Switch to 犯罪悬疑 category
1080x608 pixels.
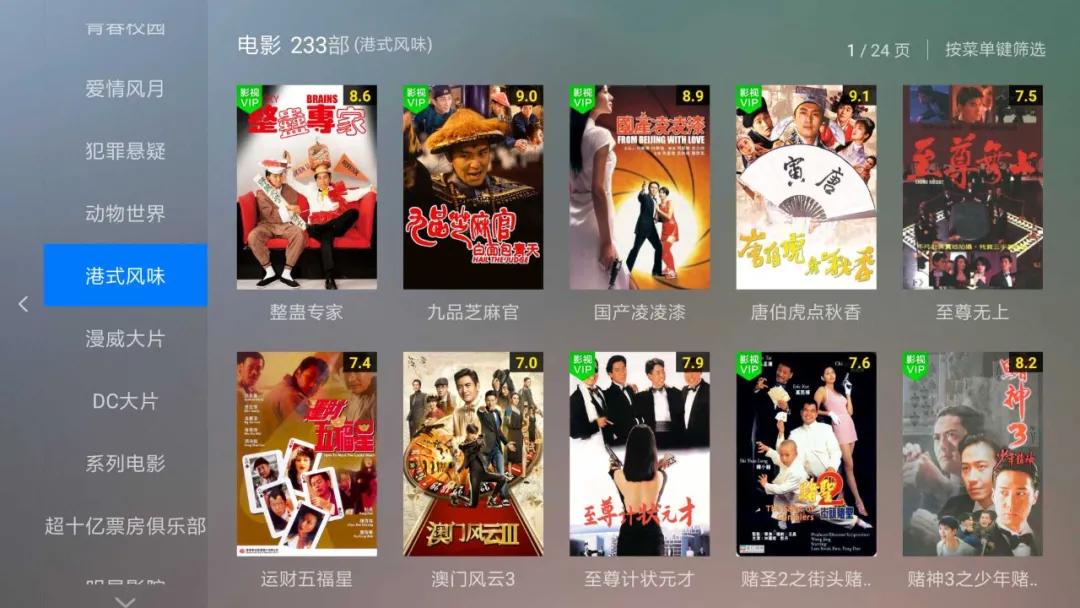pyautogui.click(x=125, y=151)
